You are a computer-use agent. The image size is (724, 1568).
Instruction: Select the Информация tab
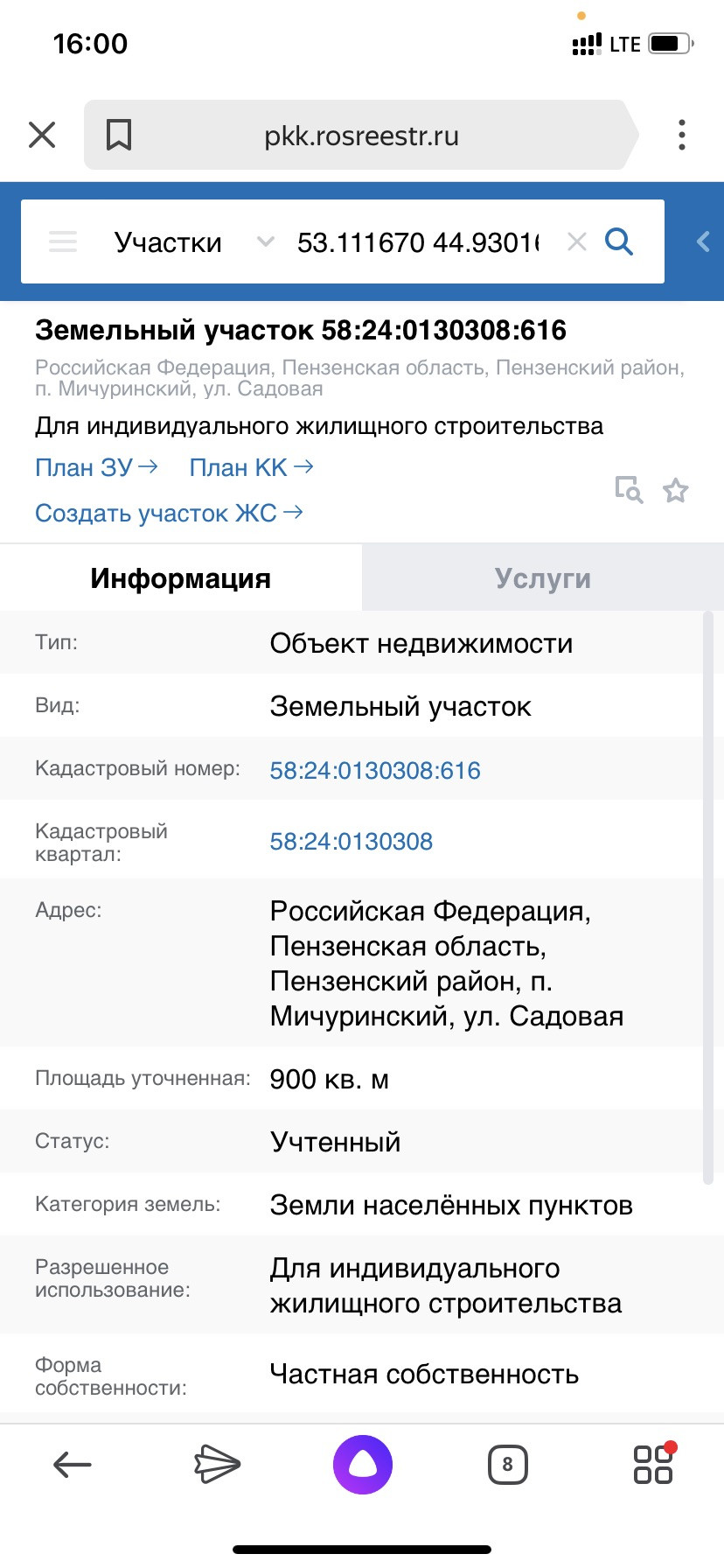pos(181,578)
